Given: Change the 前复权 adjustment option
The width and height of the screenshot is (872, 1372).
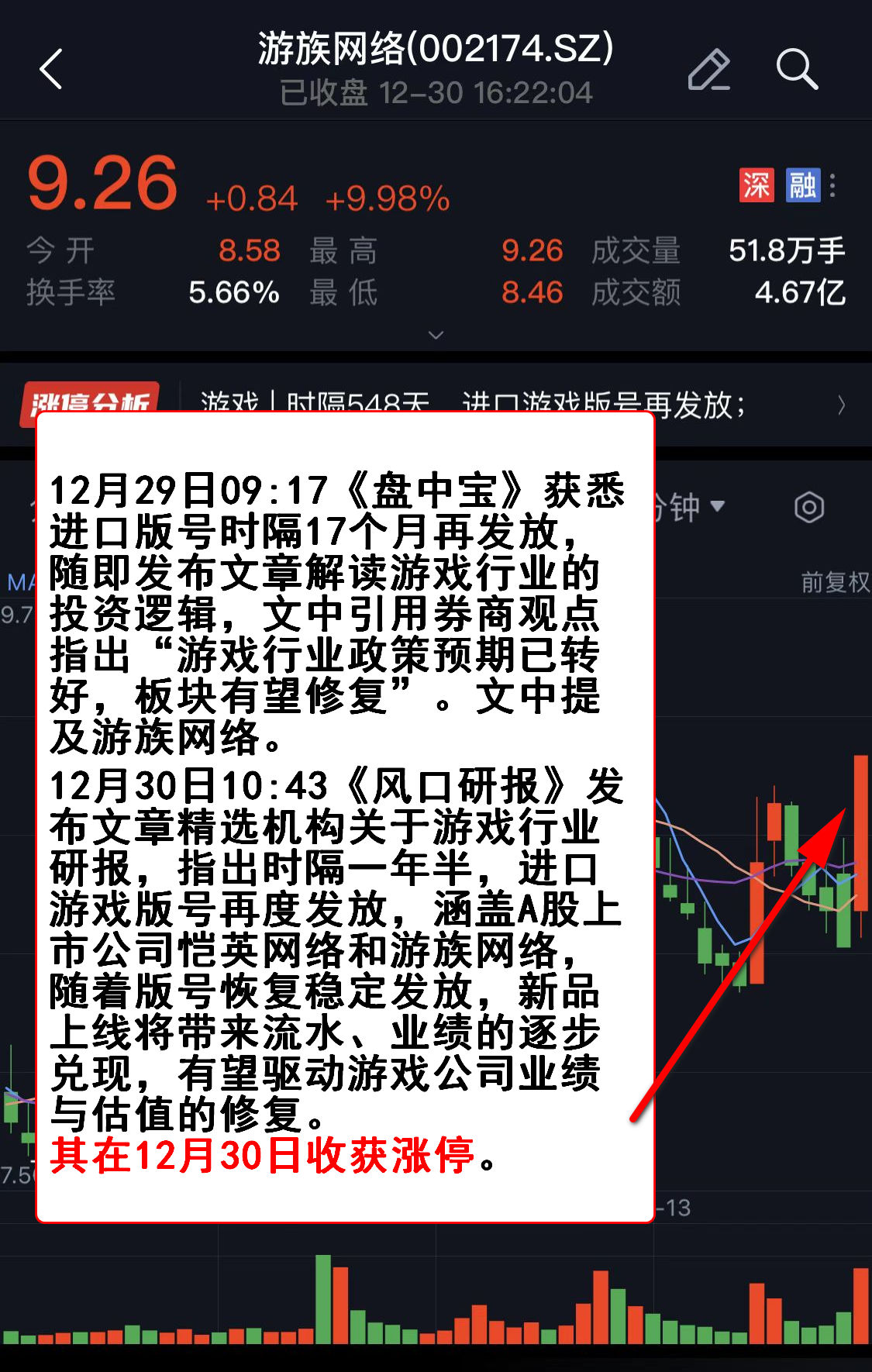Looking at the screenshot, I should point(834,581).
